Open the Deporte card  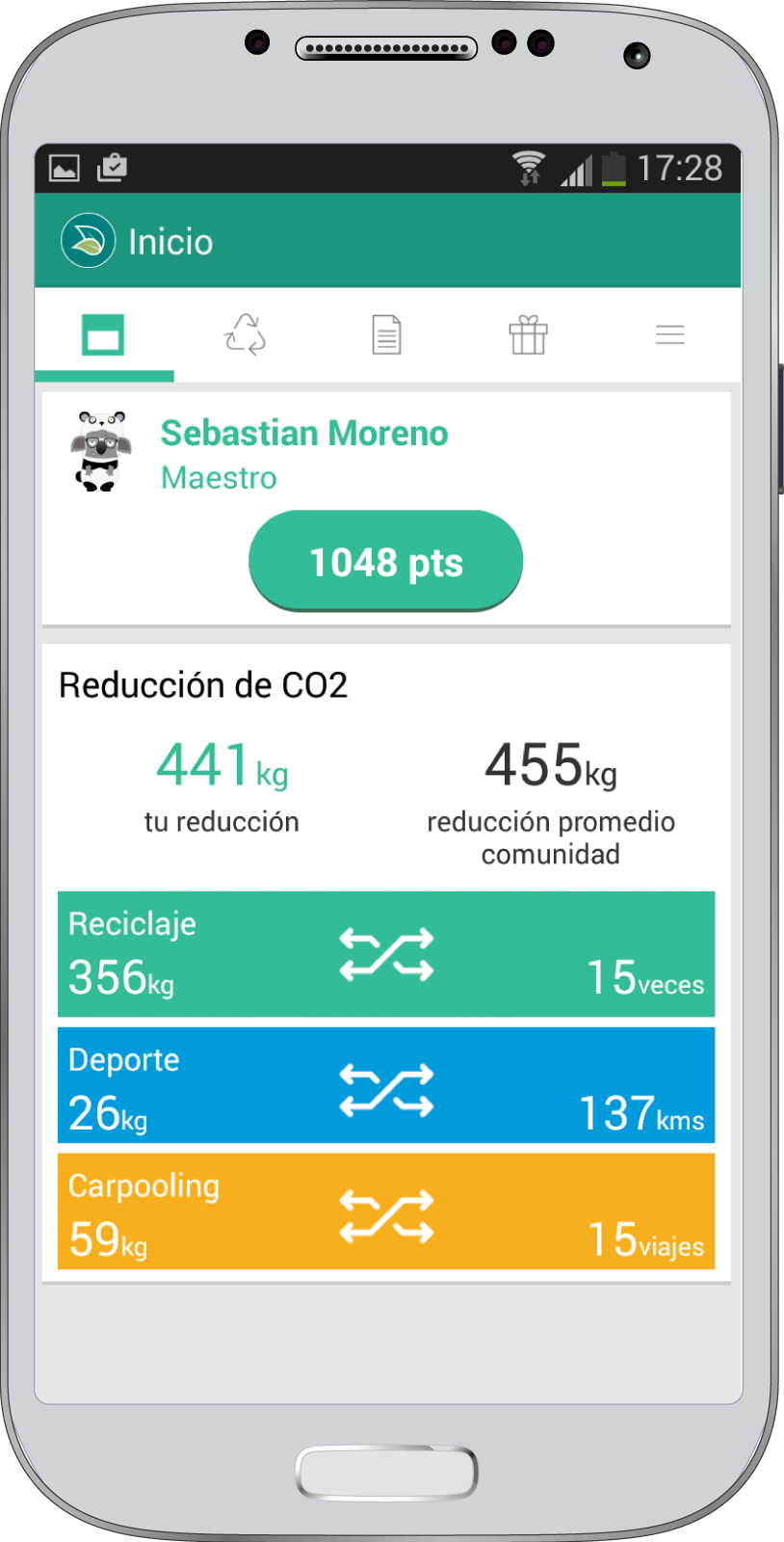[385, 1085]
